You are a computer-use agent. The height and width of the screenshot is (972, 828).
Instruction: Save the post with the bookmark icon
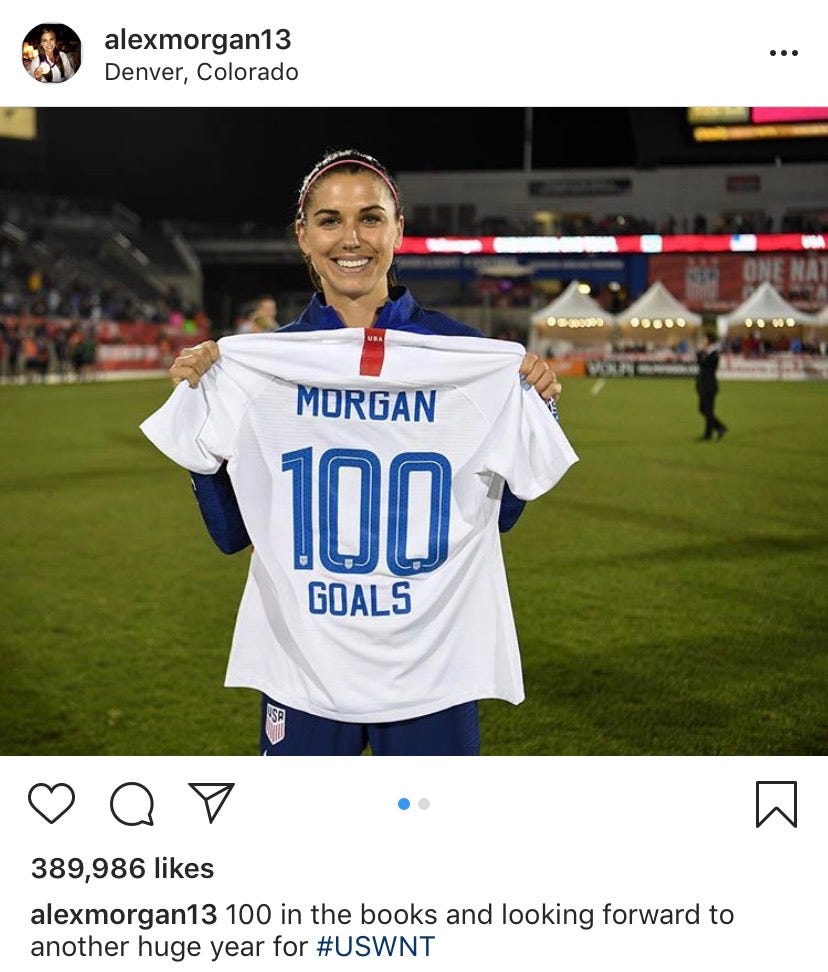coord(776,804)
